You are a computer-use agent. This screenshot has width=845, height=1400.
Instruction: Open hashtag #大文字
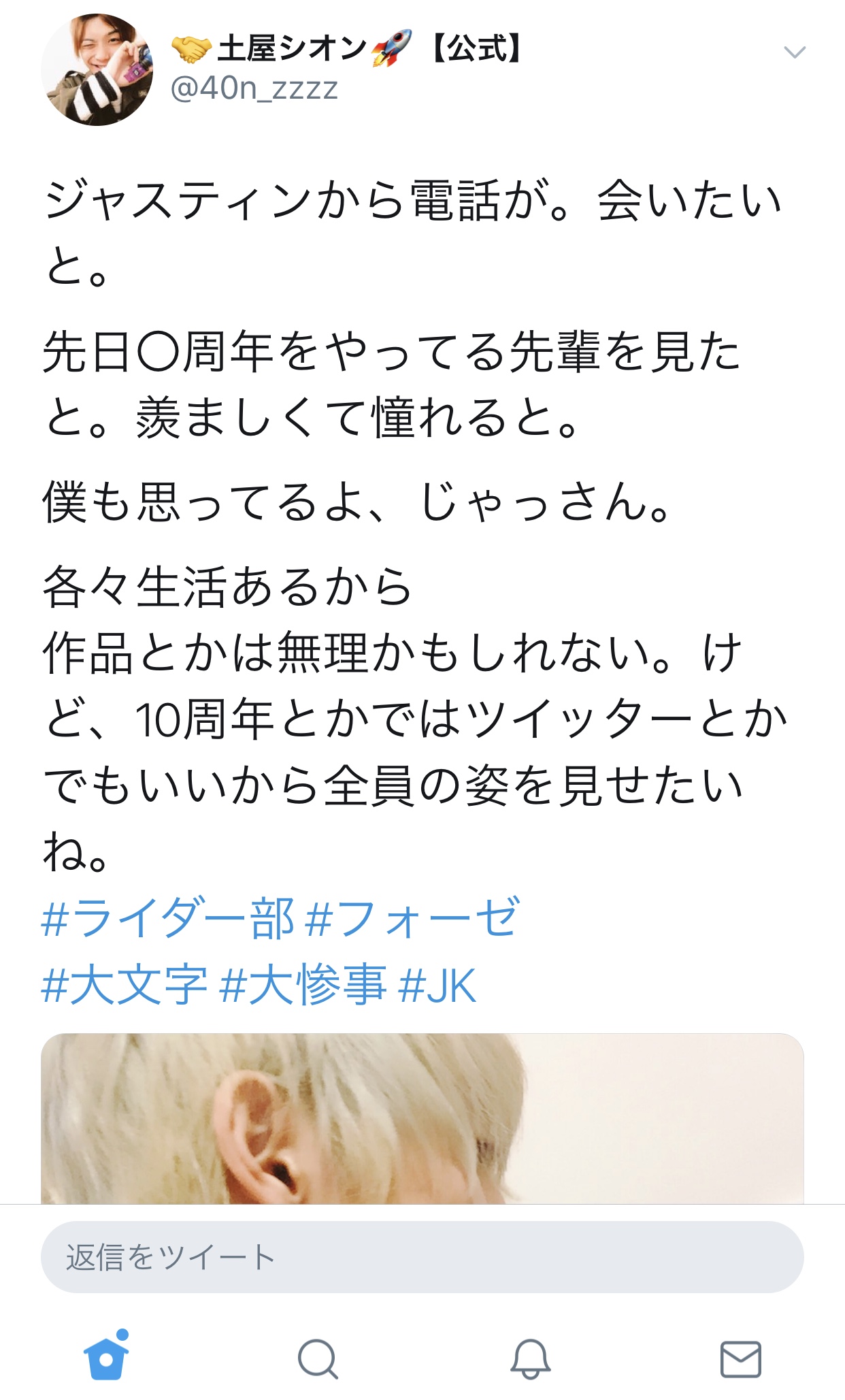[125, 985]
